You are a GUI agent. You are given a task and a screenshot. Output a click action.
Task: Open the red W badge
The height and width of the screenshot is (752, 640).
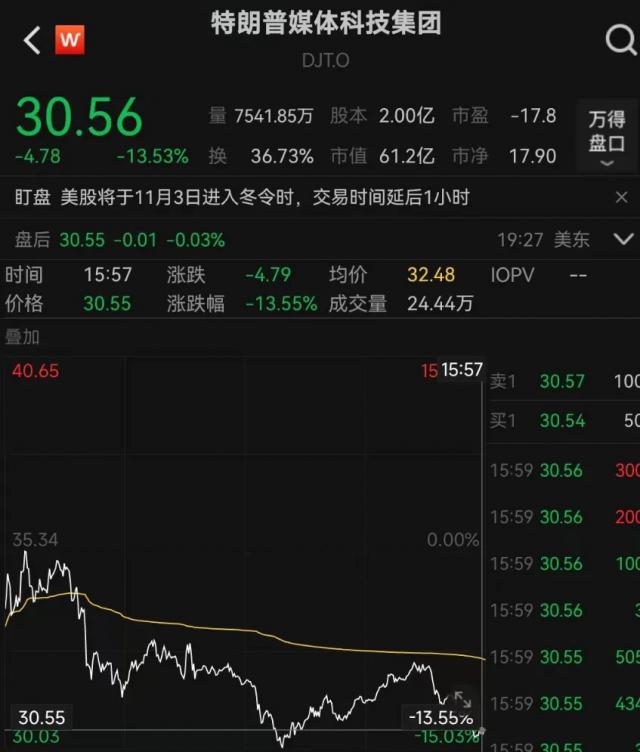tap(70, 39)
